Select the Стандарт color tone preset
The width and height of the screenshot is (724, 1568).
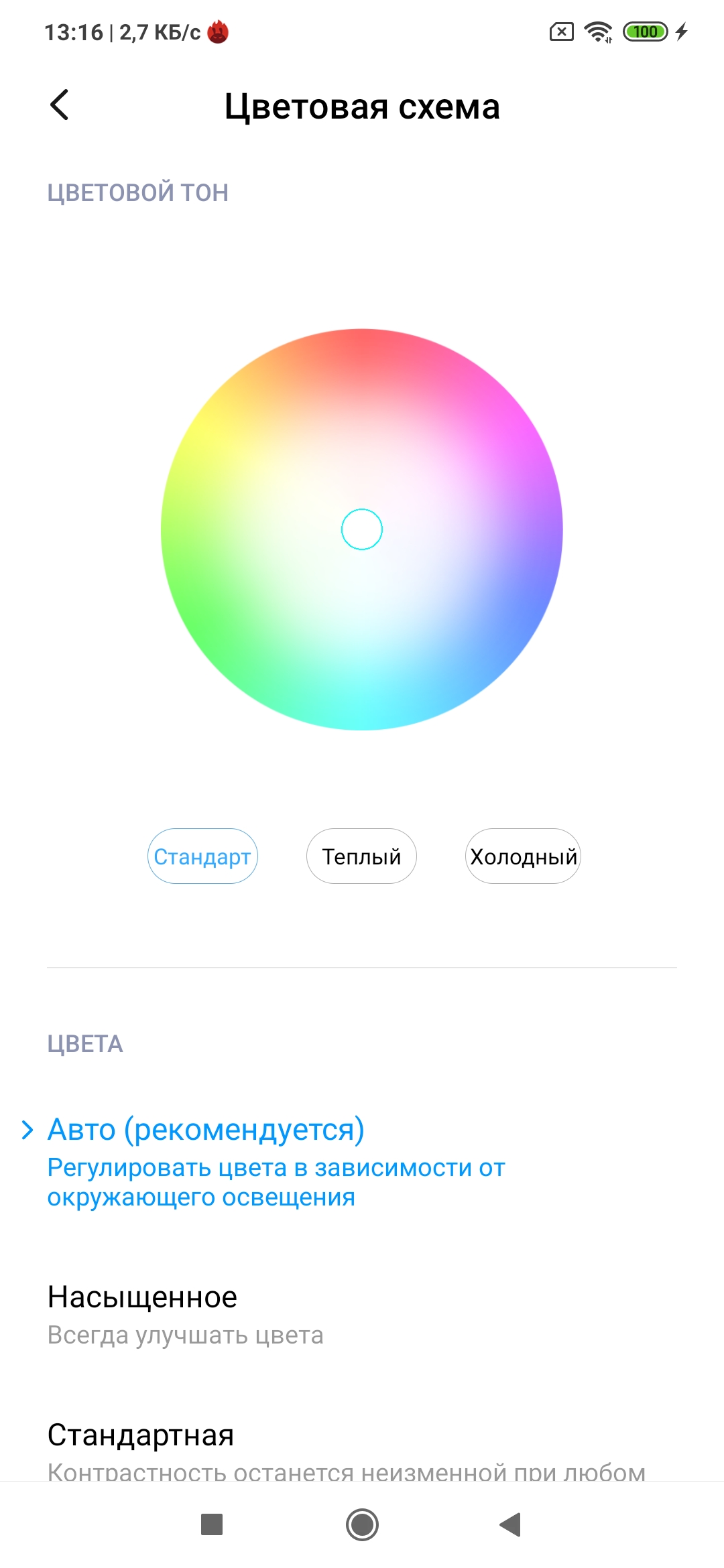tap(202, 856)
